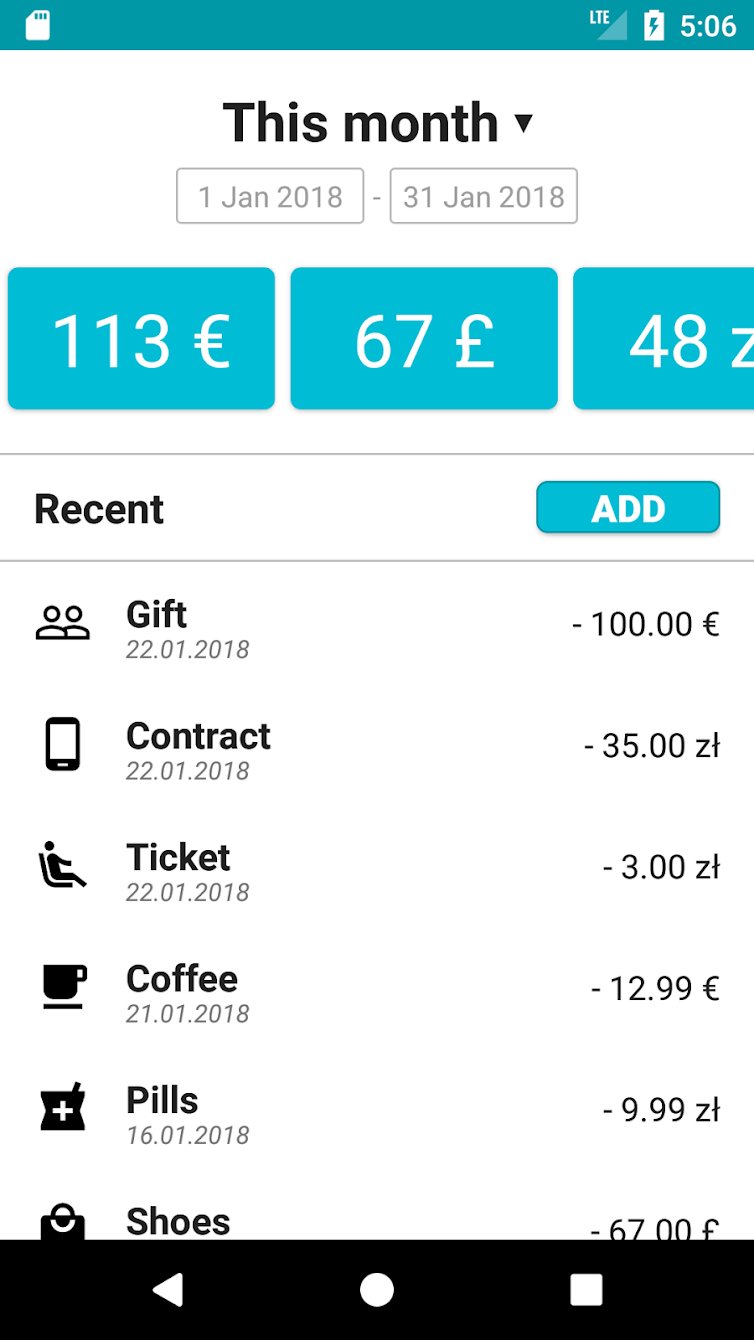This screenshot has width=754, height=1340.
Task: Open the Gift expense entry
Action: coord(377,626)
